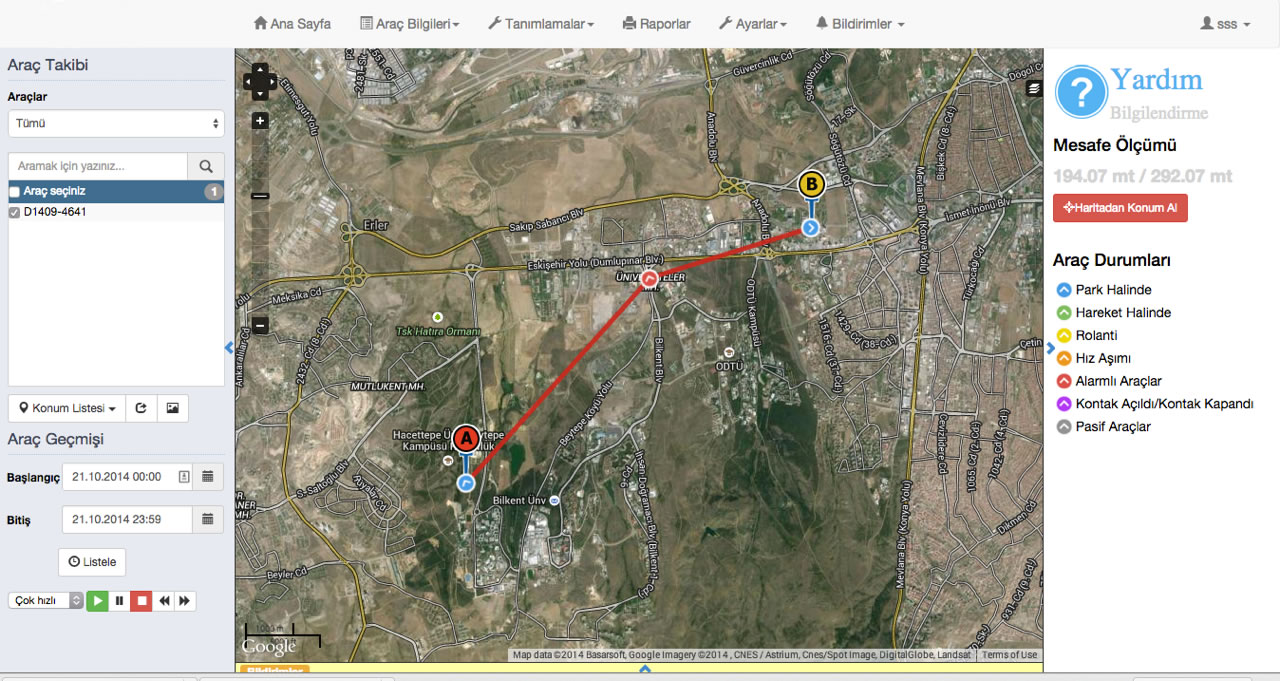Viewport: 1280px width, 681px height.
Task: Uncheck vehicle D1409-4641
Action: click(14, 212)
